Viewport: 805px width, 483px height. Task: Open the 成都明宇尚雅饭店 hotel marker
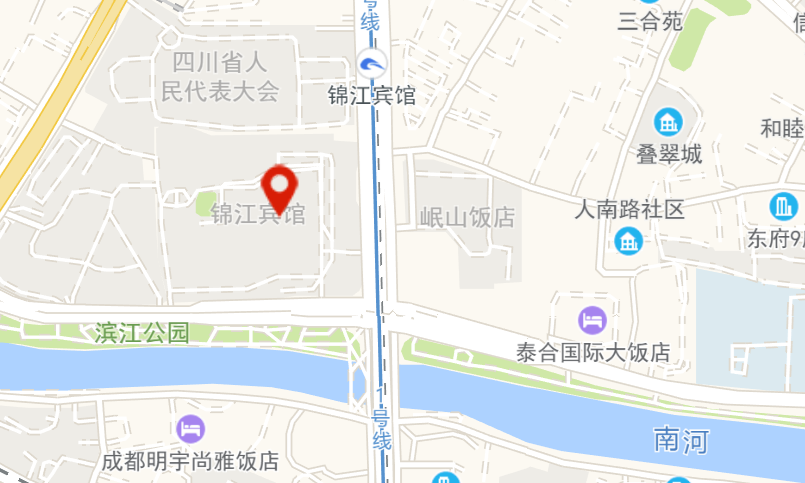190,429
